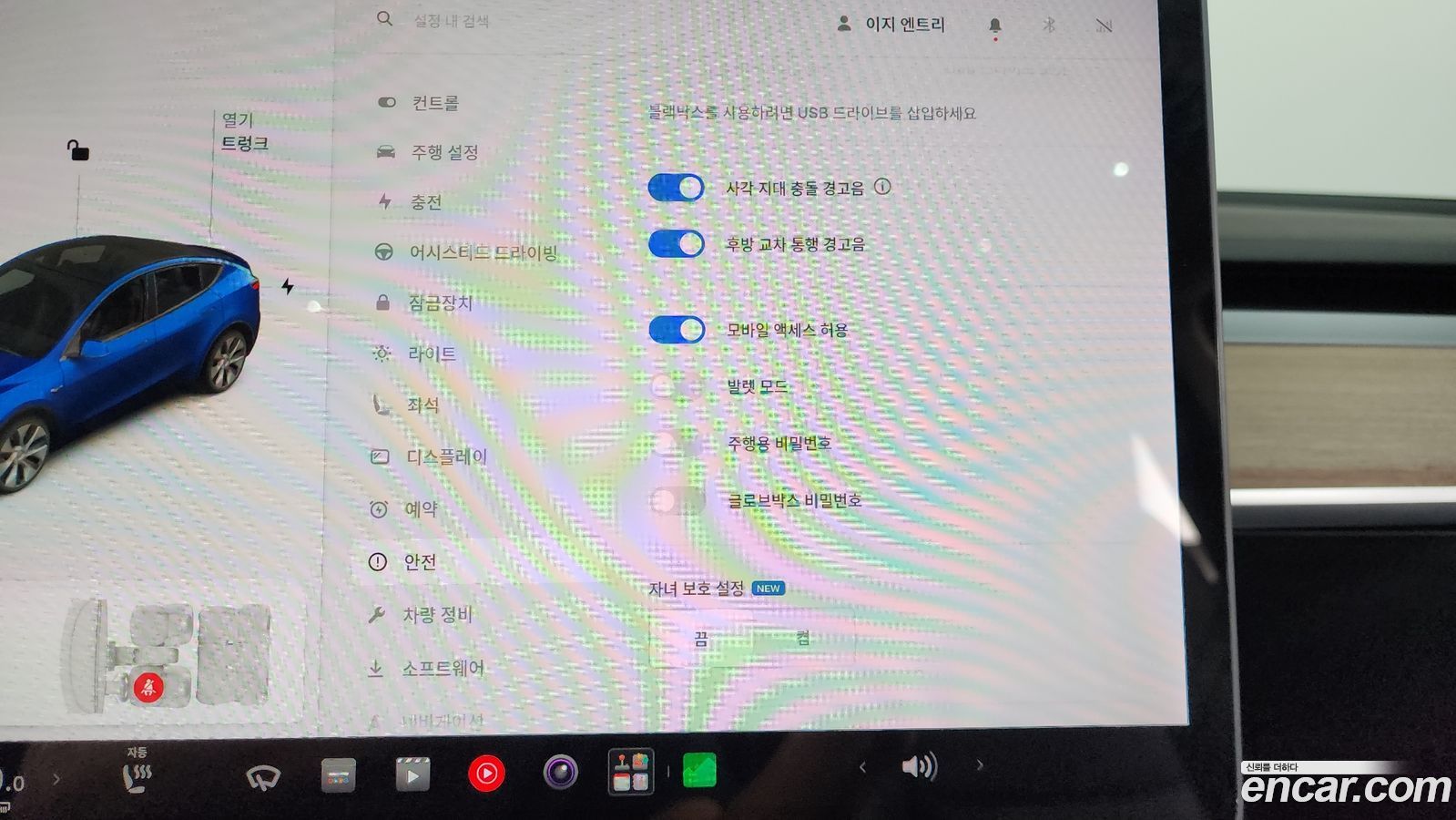Enable 글로브박스 비밀번호
Screen dimensions: 1456x820
point(677,500)
